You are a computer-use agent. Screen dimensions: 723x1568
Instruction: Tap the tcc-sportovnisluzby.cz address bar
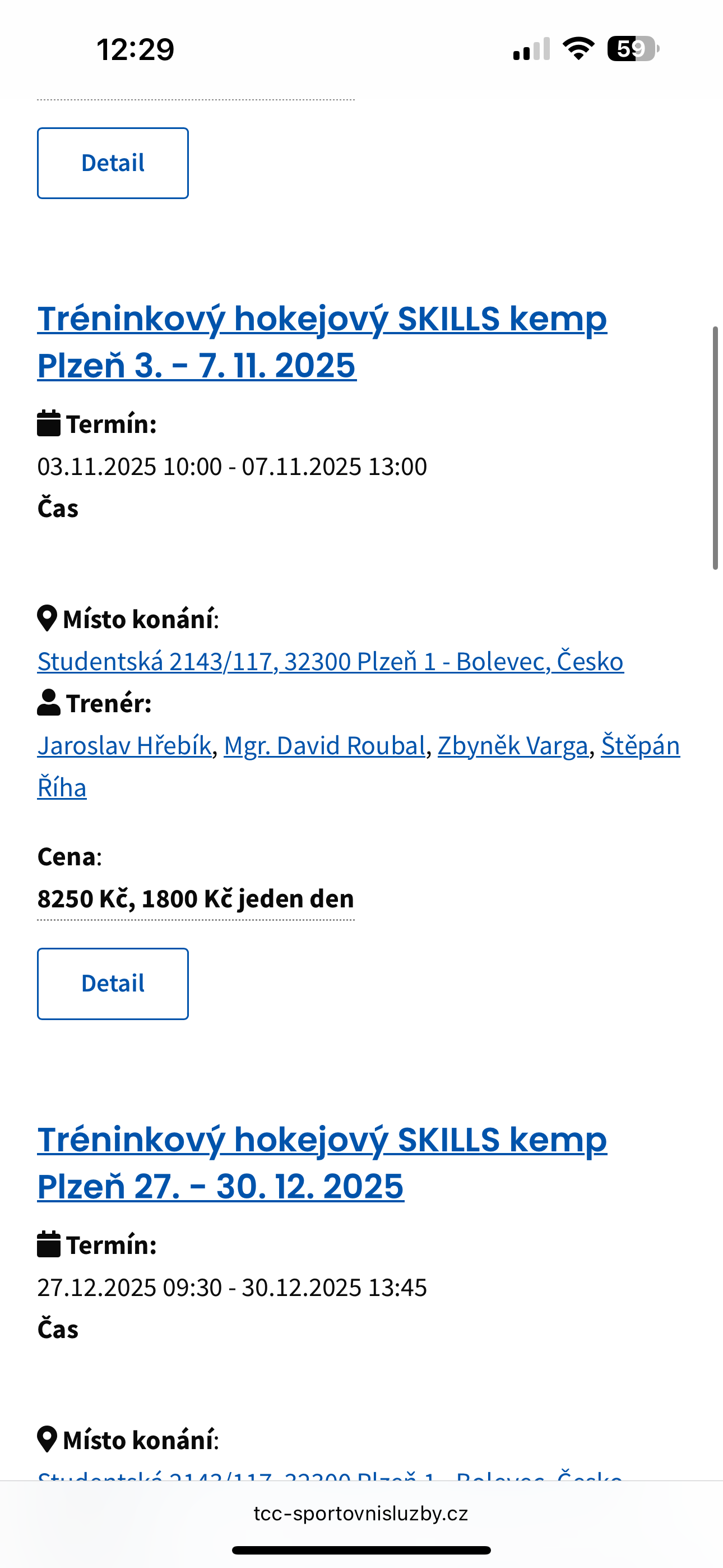[x=361, y=1514]
